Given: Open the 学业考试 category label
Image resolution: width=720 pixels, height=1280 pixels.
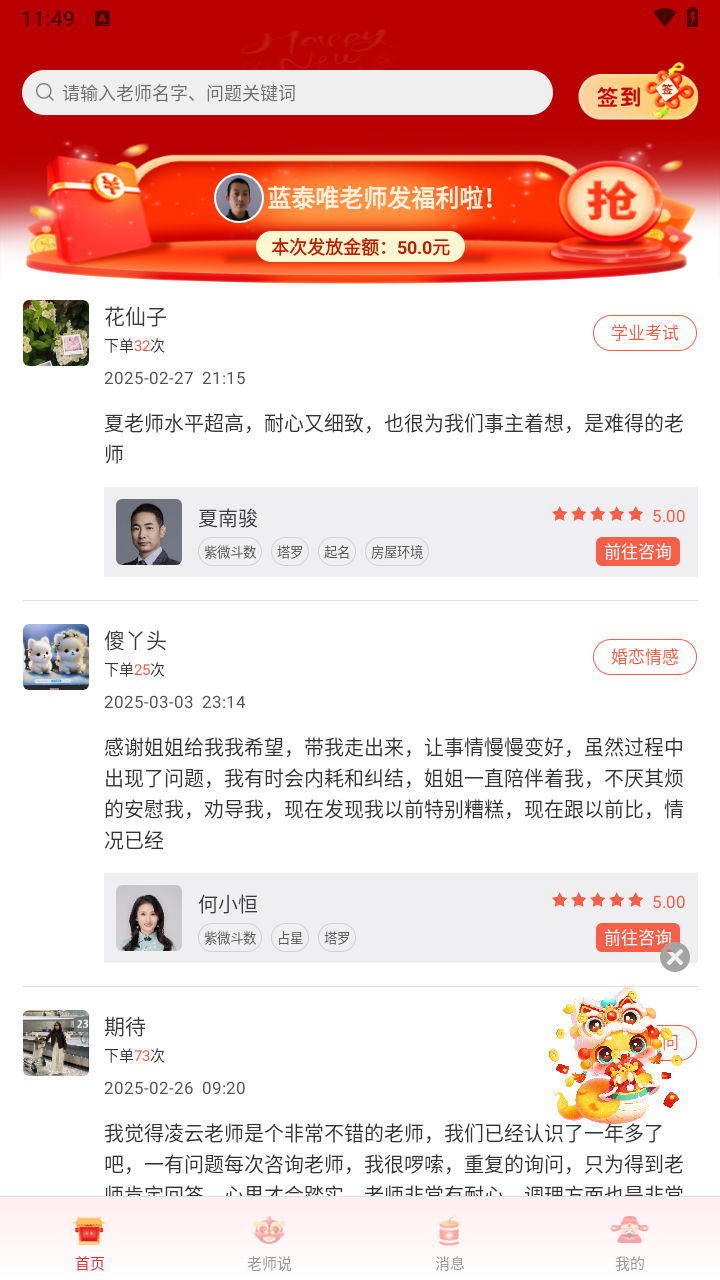Looking at the screenshot, I should [645, 333].
